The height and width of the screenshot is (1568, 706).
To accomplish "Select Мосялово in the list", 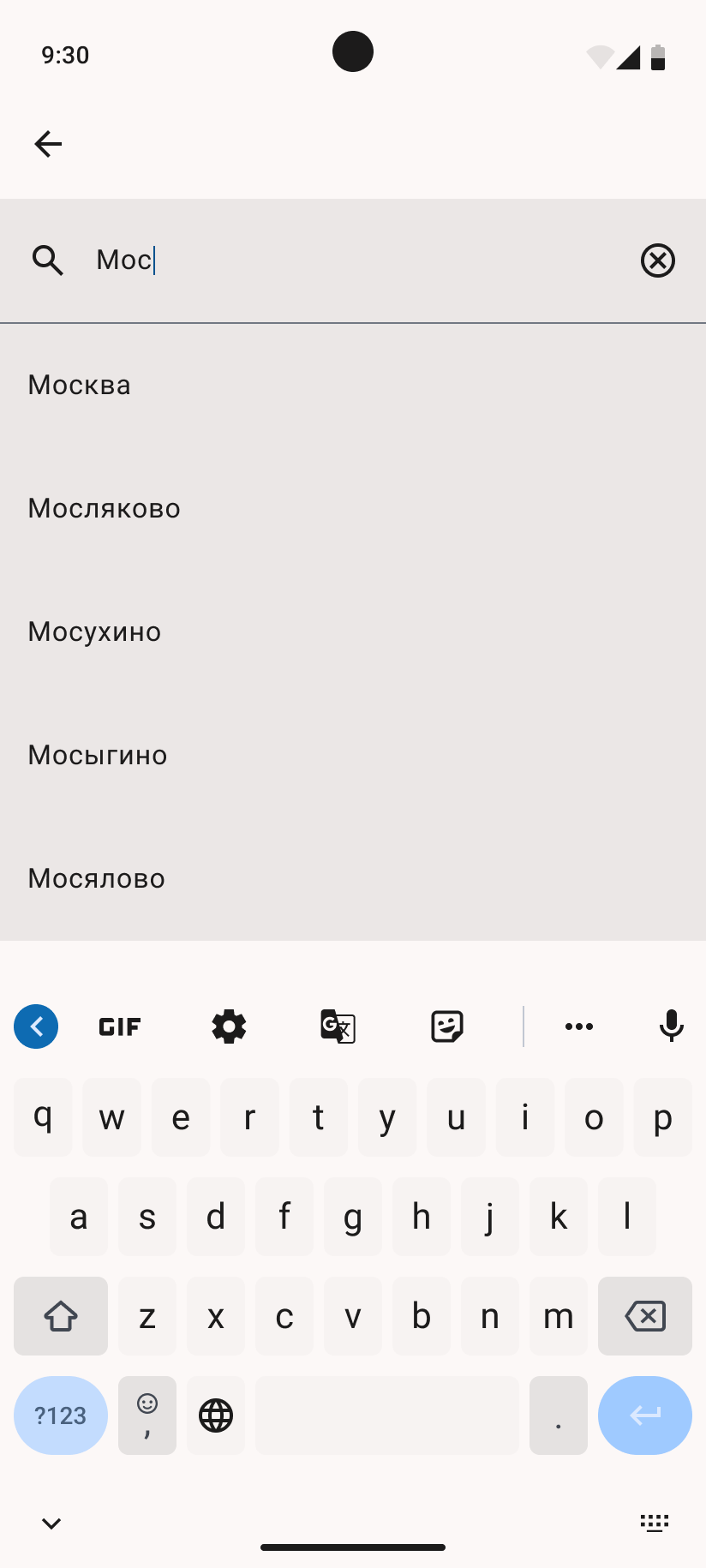I will [97, 878].
